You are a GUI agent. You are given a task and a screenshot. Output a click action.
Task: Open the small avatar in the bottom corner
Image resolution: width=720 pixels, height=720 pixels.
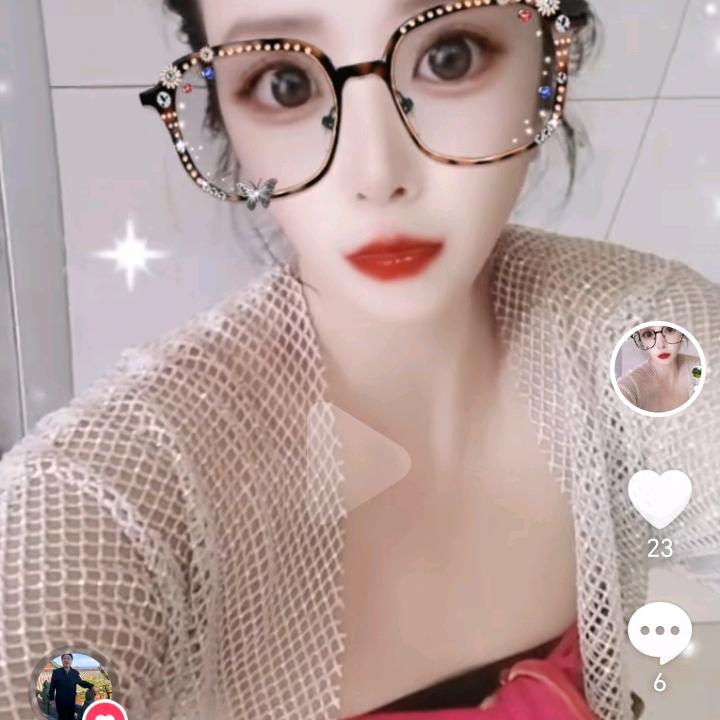click(70, 685)
